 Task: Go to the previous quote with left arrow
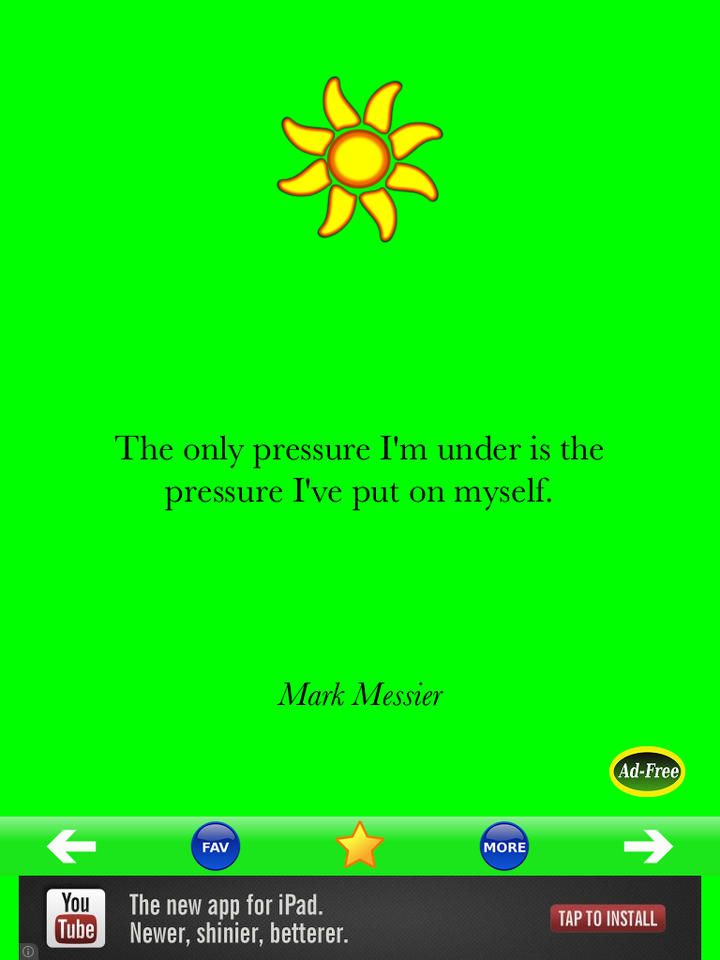point(71,847)
